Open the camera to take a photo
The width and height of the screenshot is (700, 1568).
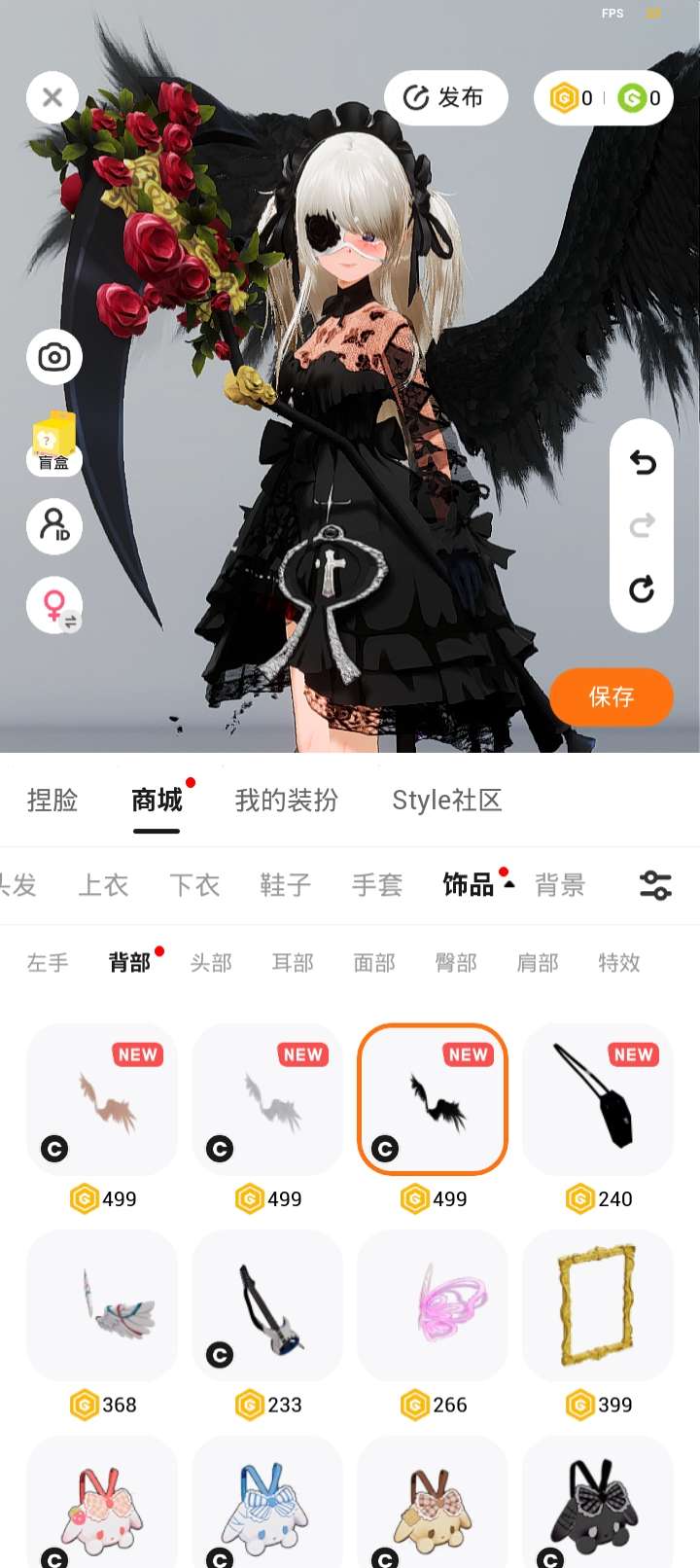[x=54, y=357]
